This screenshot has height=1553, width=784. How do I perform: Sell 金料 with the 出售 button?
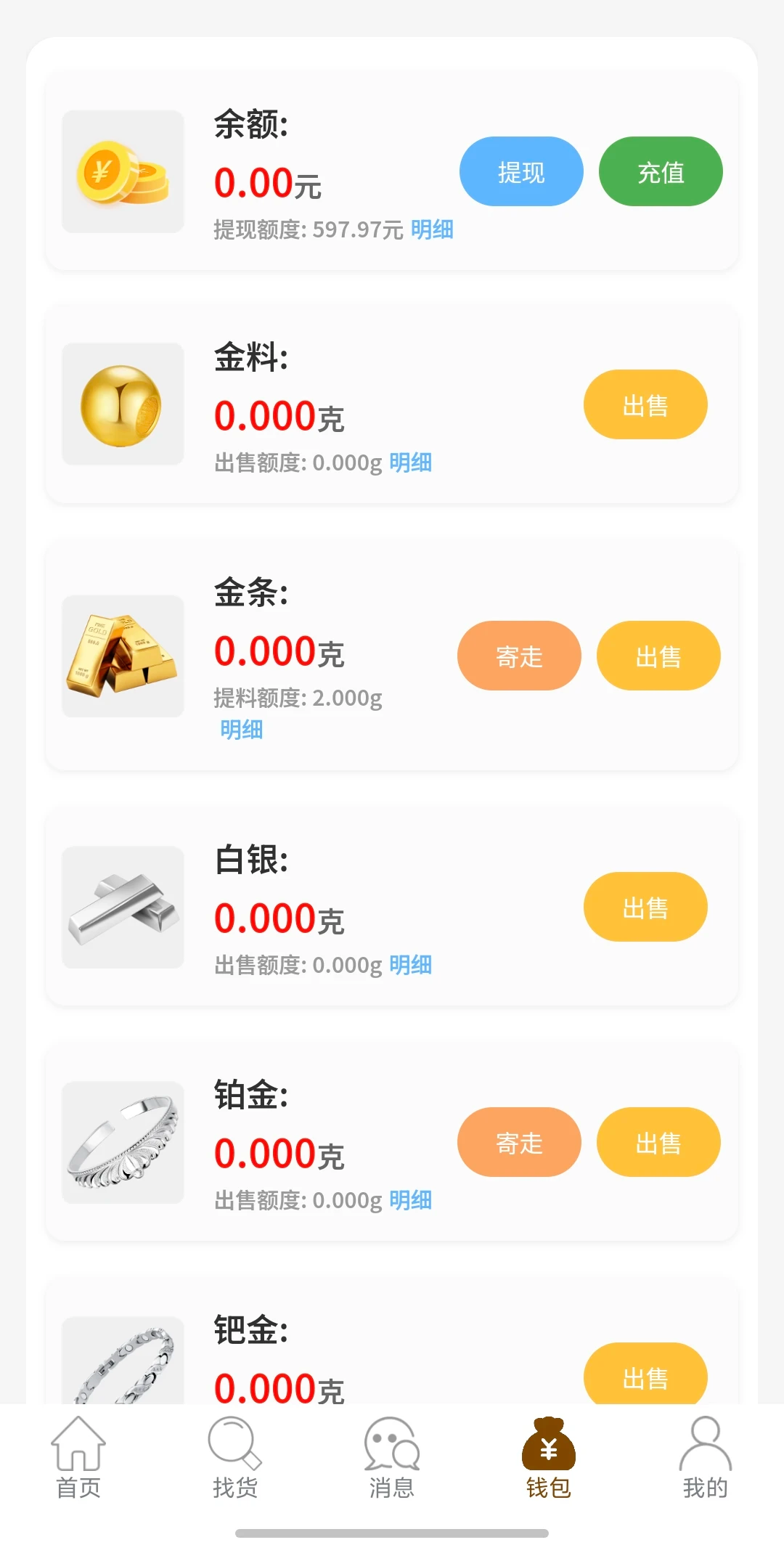click(645, 404)
